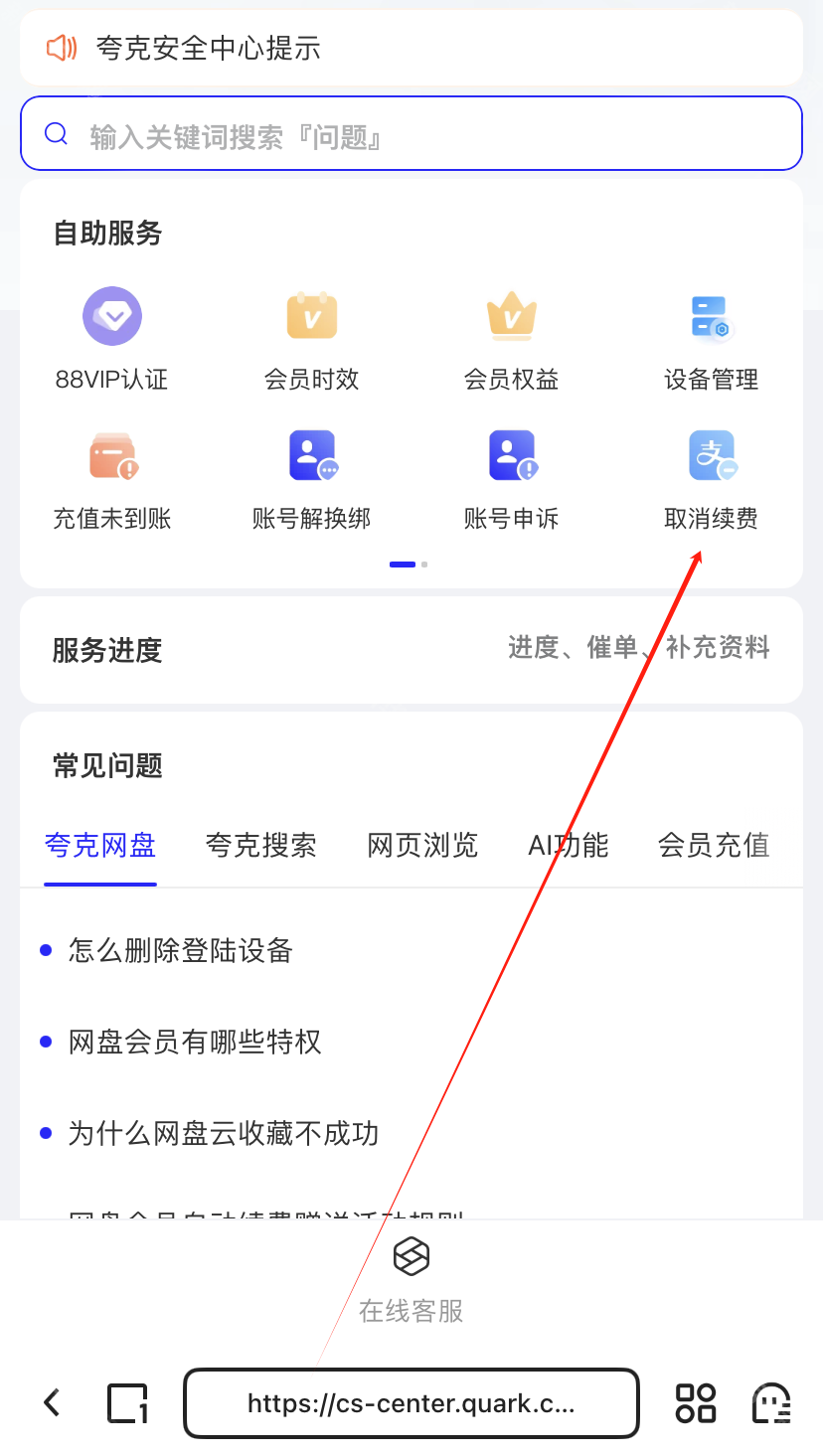Screen dimensions: 823x1456
Task: Click the speaker icon next to 夸克安全中心提示
Action: 60,47
